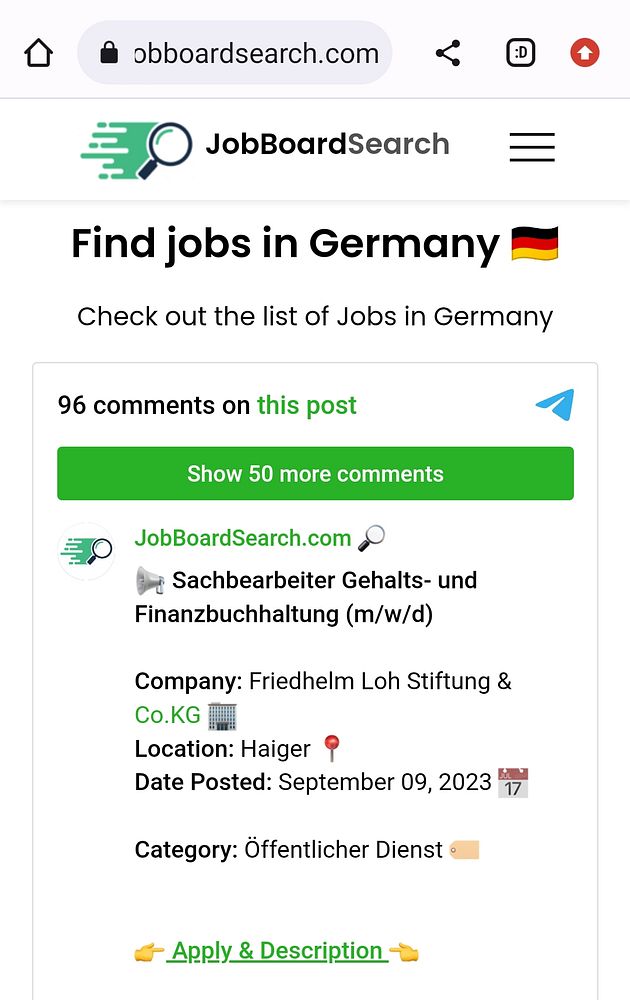This screenshot has width=630, height=1000.
Task: Open the JobBoardSearch.com author link
Action: coord(243,538)
